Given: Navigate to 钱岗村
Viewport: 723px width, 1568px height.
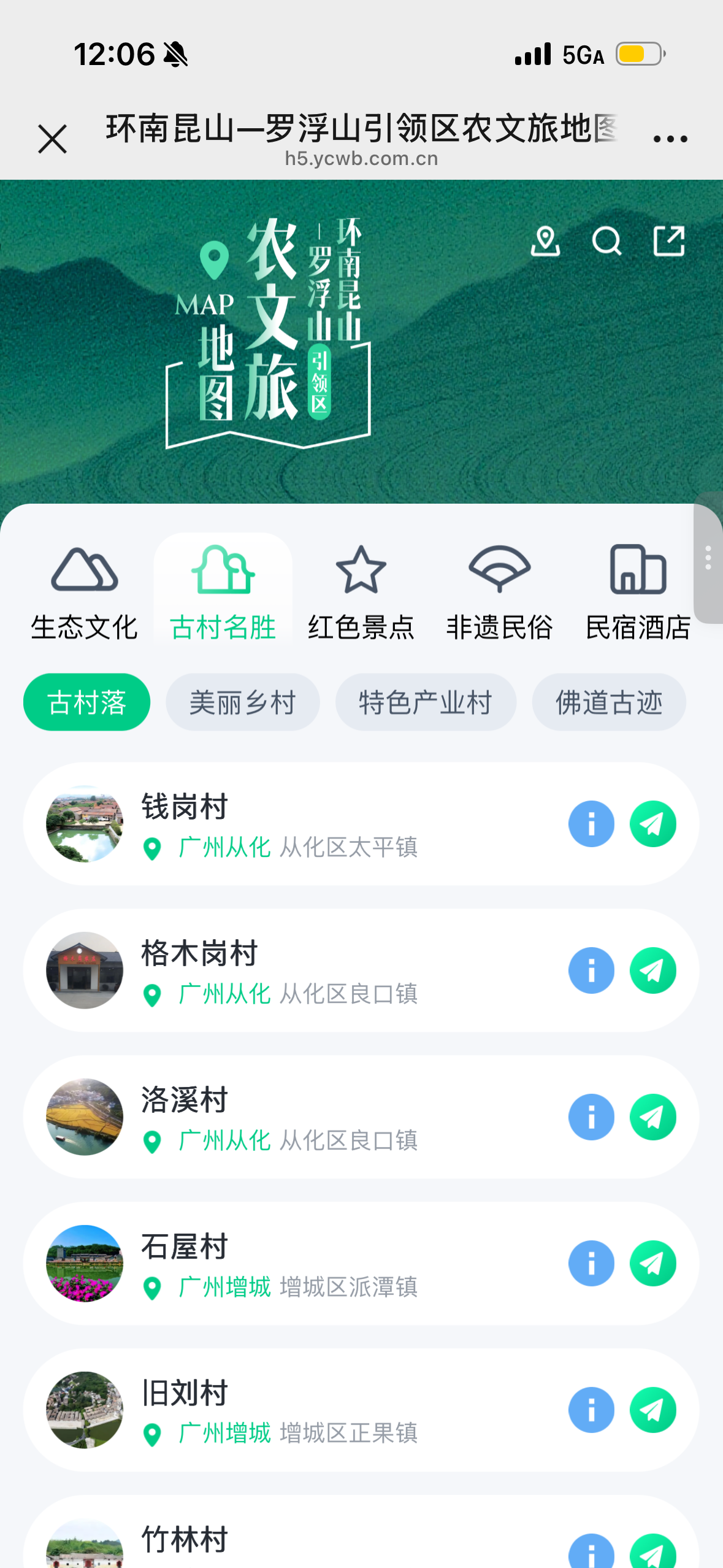Looking at the screenshot, I should (653, 824).
